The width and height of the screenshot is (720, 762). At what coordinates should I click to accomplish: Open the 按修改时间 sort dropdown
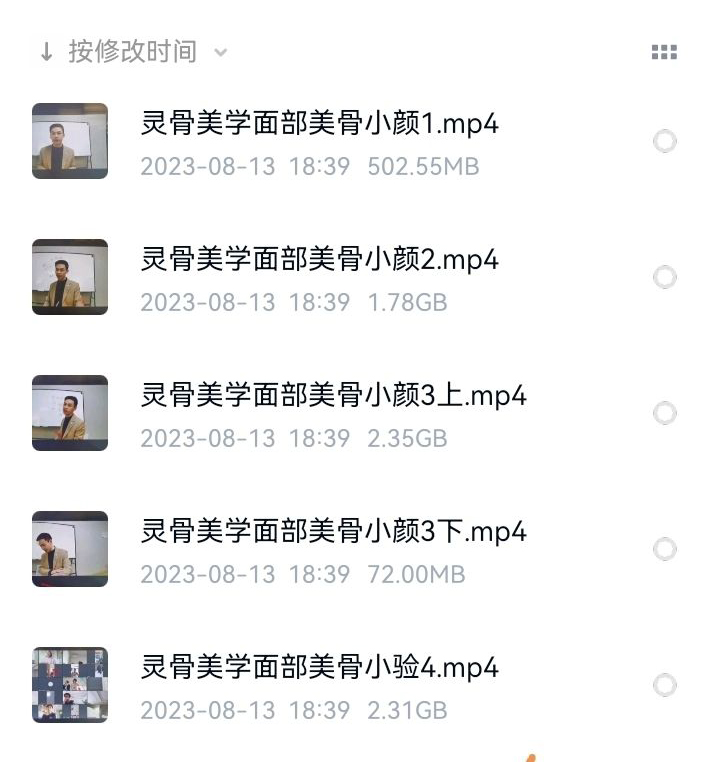tap(133, 52)
